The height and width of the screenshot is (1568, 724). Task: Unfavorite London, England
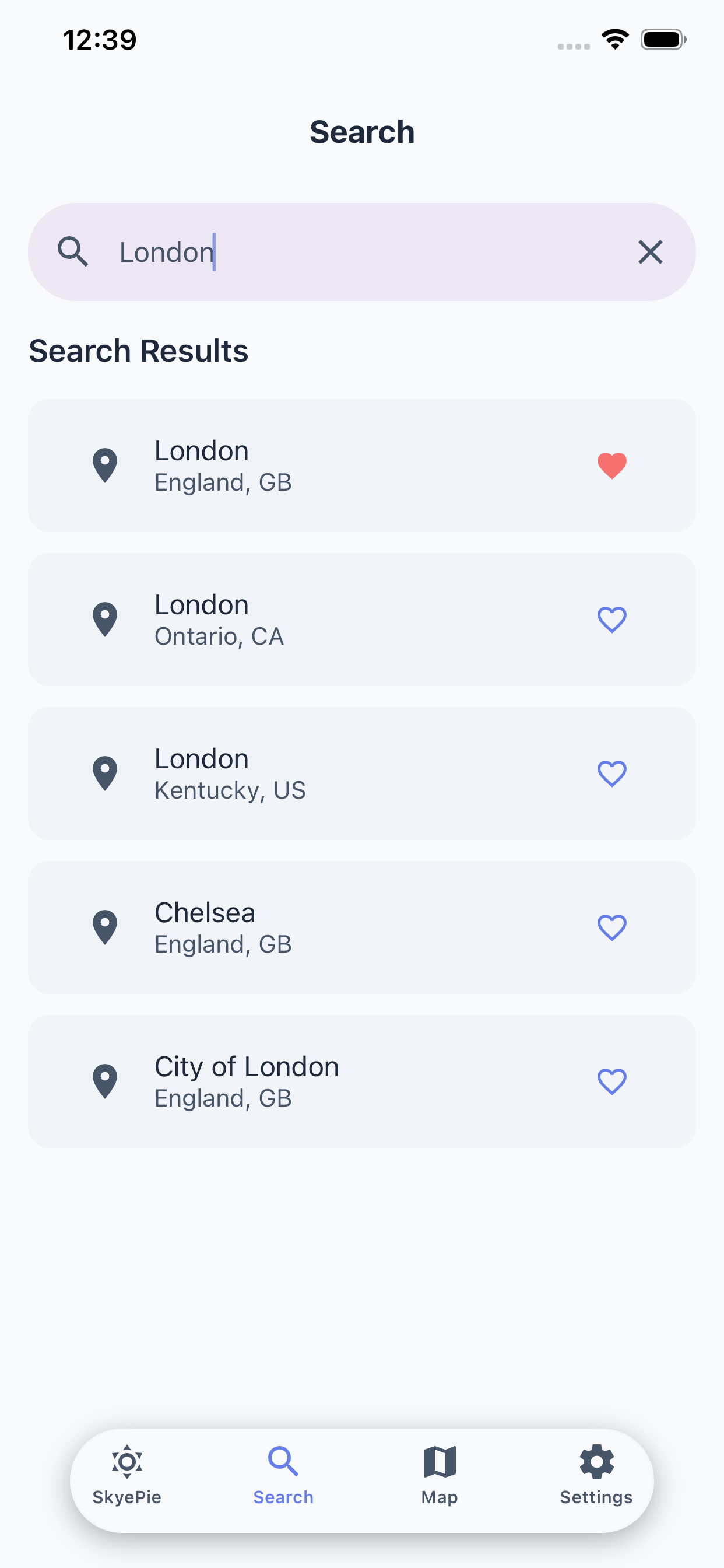pyautogui.click(x=611, y=466)
